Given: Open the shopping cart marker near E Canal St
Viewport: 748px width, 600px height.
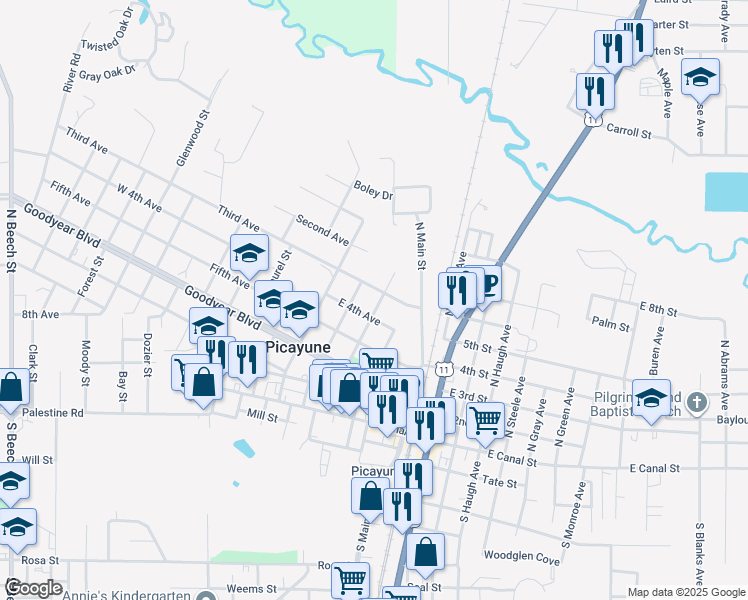Looking at the screenshot, I should coord(485,423).
